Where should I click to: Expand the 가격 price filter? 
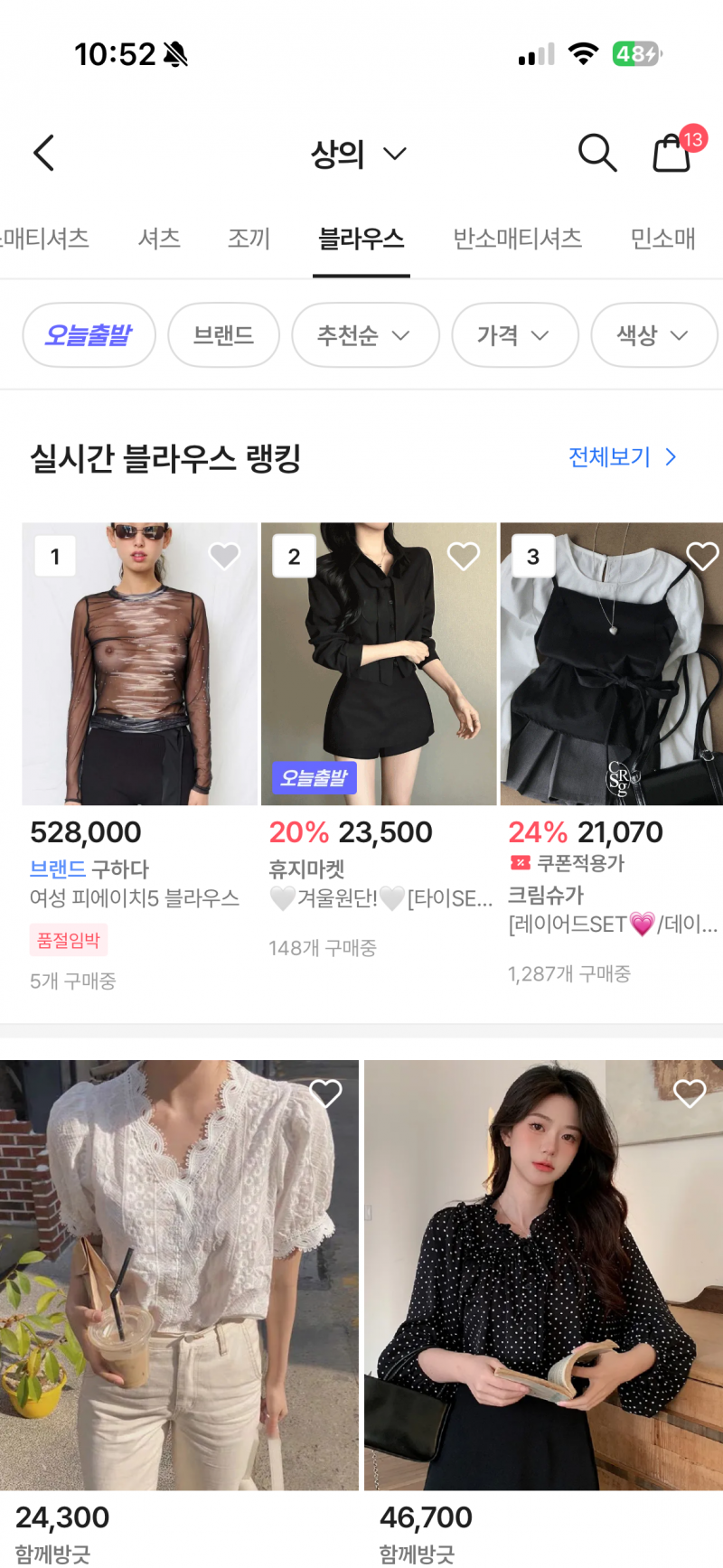515,335
